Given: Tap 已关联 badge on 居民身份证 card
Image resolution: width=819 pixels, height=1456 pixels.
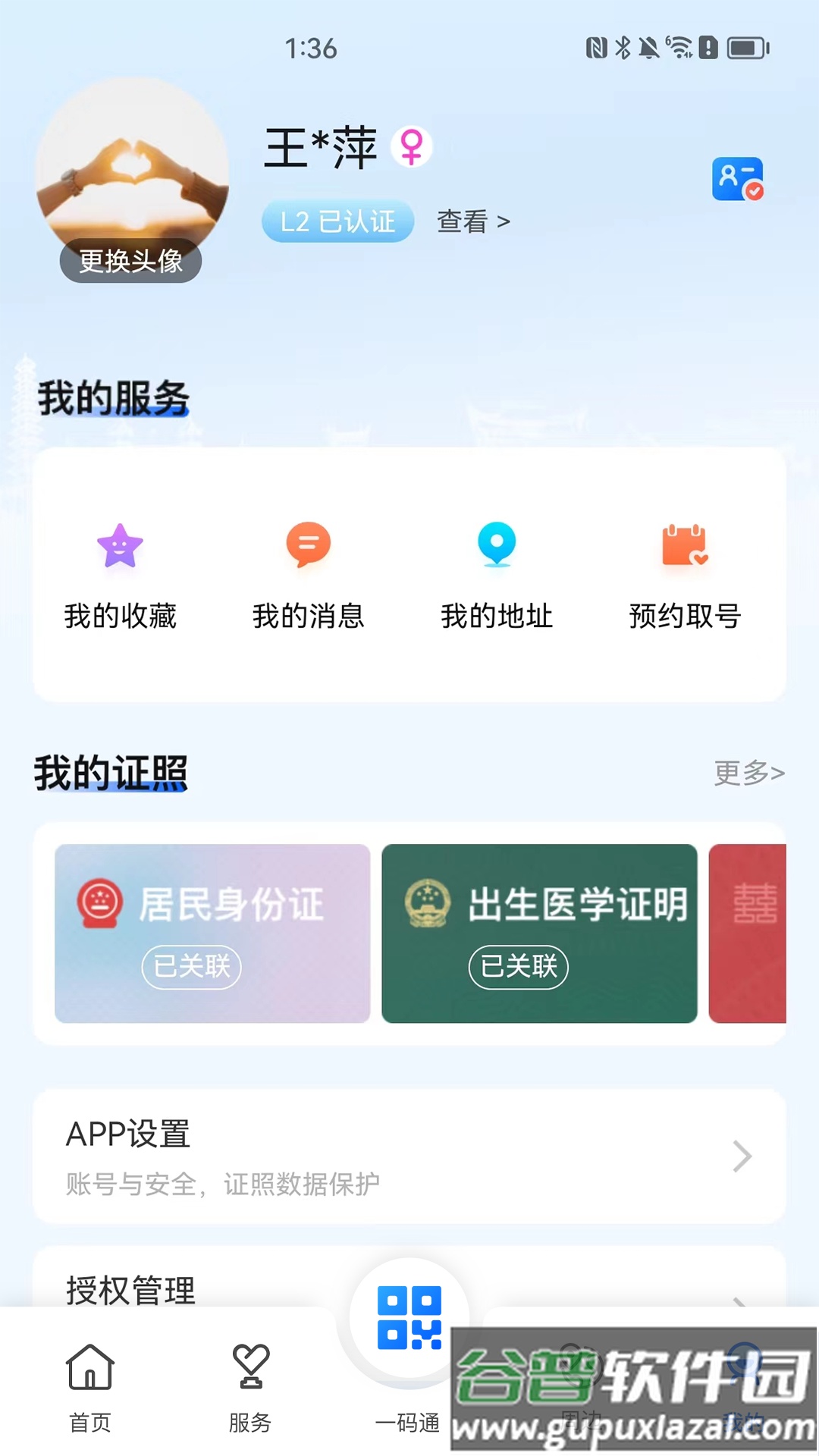Looking at the screenshot, I should (x=191, y=967).
